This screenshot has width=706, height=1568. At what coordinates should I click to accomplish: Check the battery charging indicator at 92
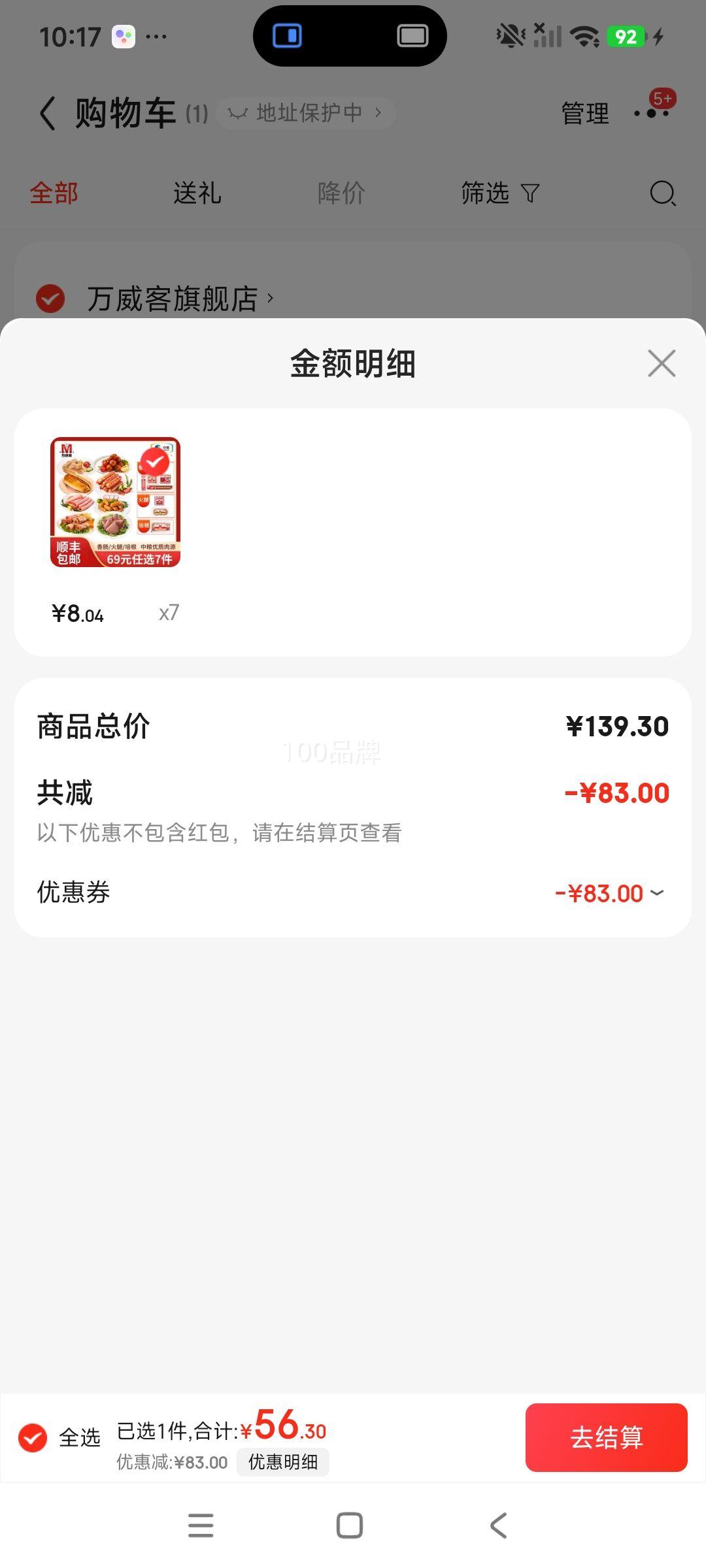(x=626, y=36)
